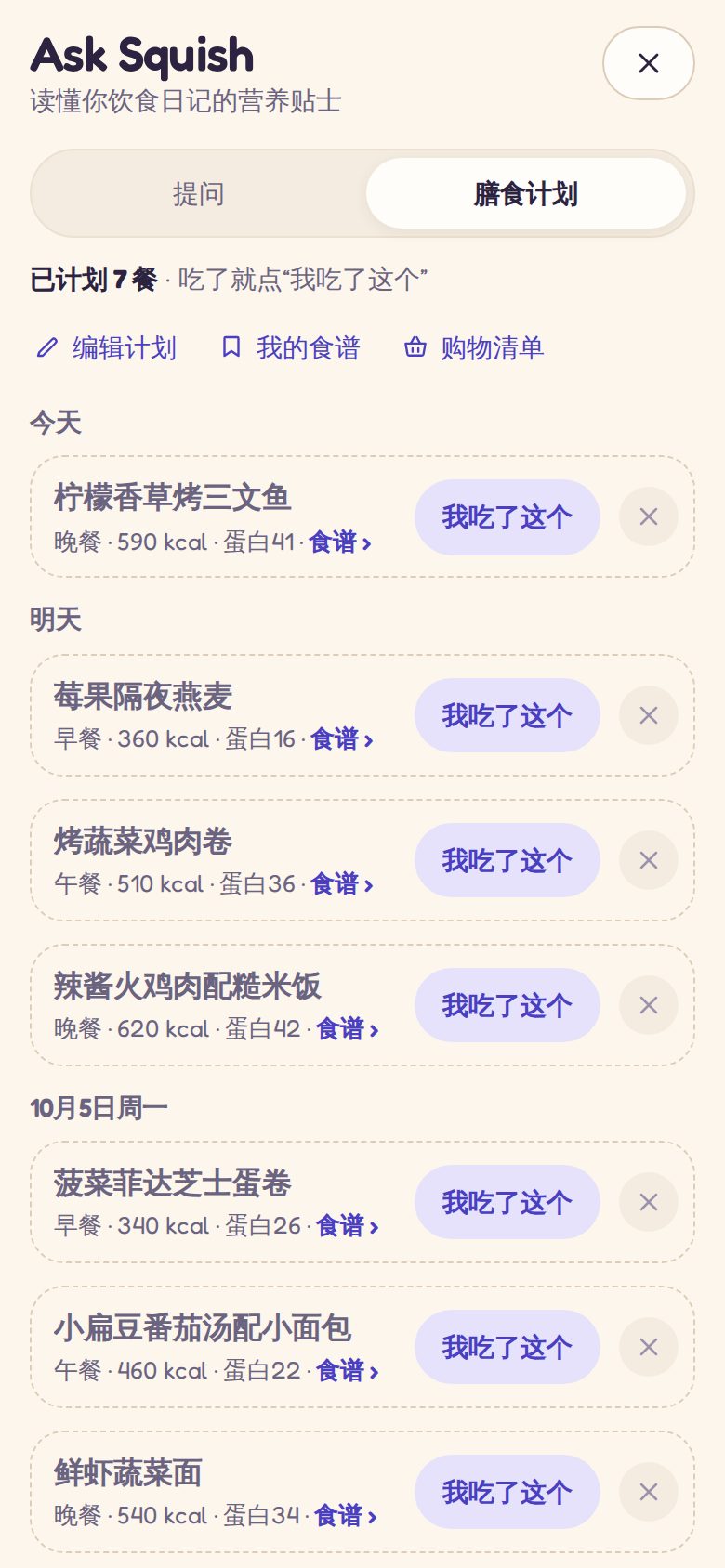Remove 烤蔬菜鸡肉卷 from the plan

tap(649, 860)
